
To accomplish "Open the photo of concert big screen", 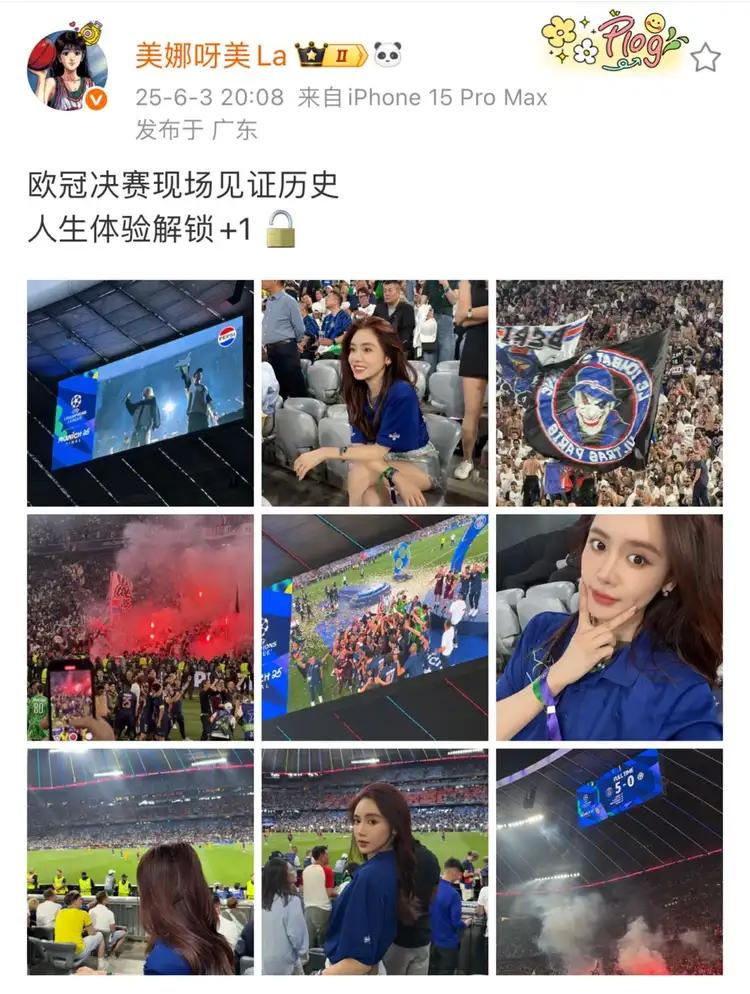I will click(140, 392).
